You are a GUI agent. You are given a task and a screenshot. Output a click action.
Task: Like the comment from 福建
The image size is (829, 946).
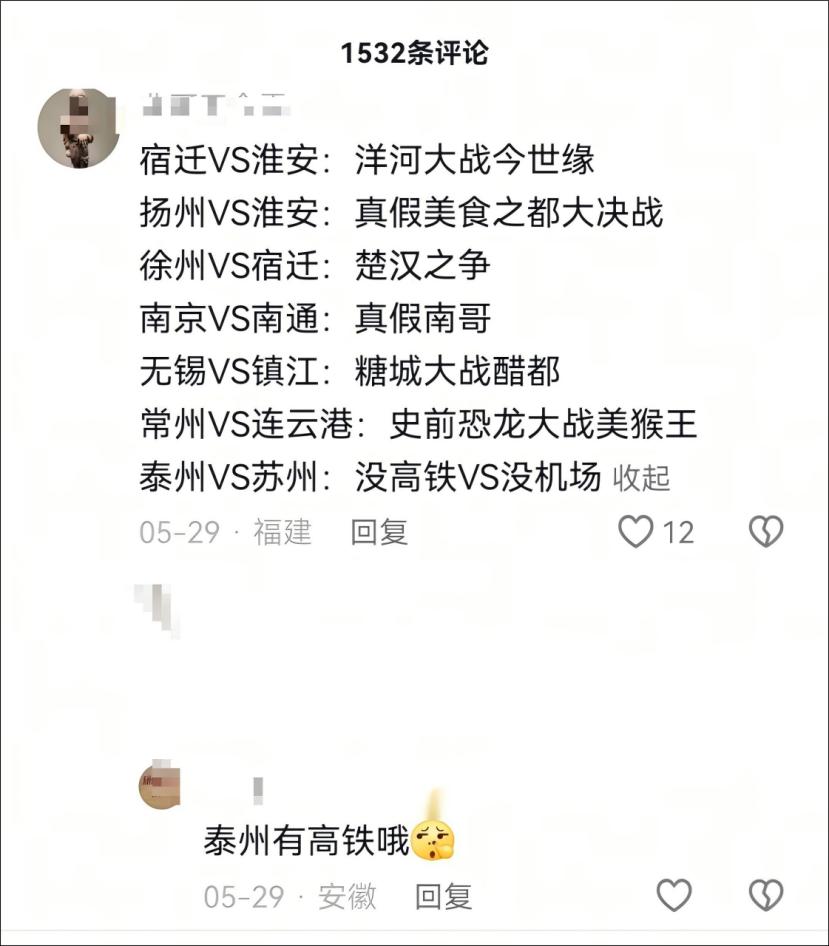[x=636, y=532]
